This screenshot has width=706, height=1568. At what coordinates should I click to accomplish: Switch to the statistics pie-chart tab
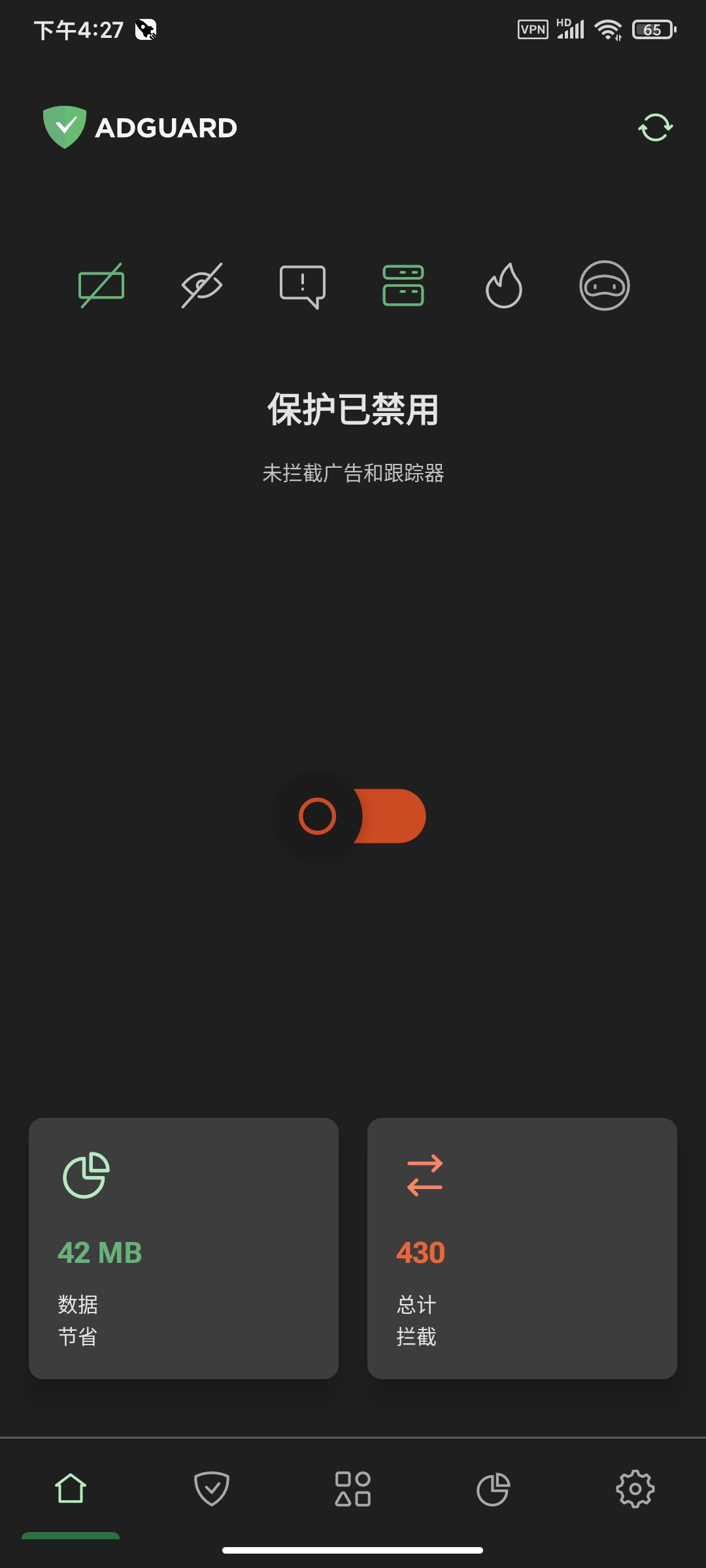coord(494,1489)
